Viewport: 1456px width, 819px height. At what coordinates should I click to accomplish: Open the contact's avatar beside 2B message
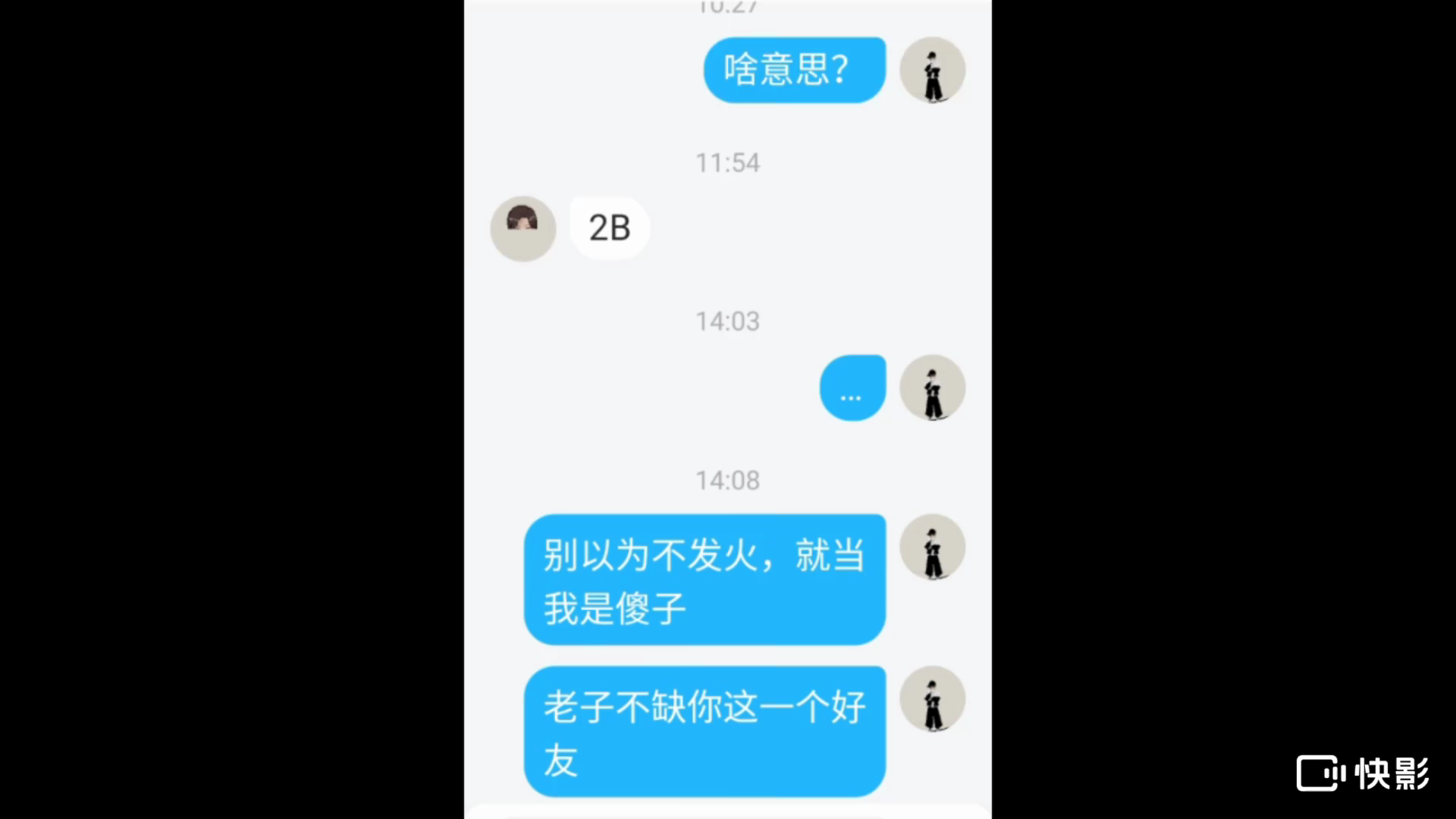(522, 228)
